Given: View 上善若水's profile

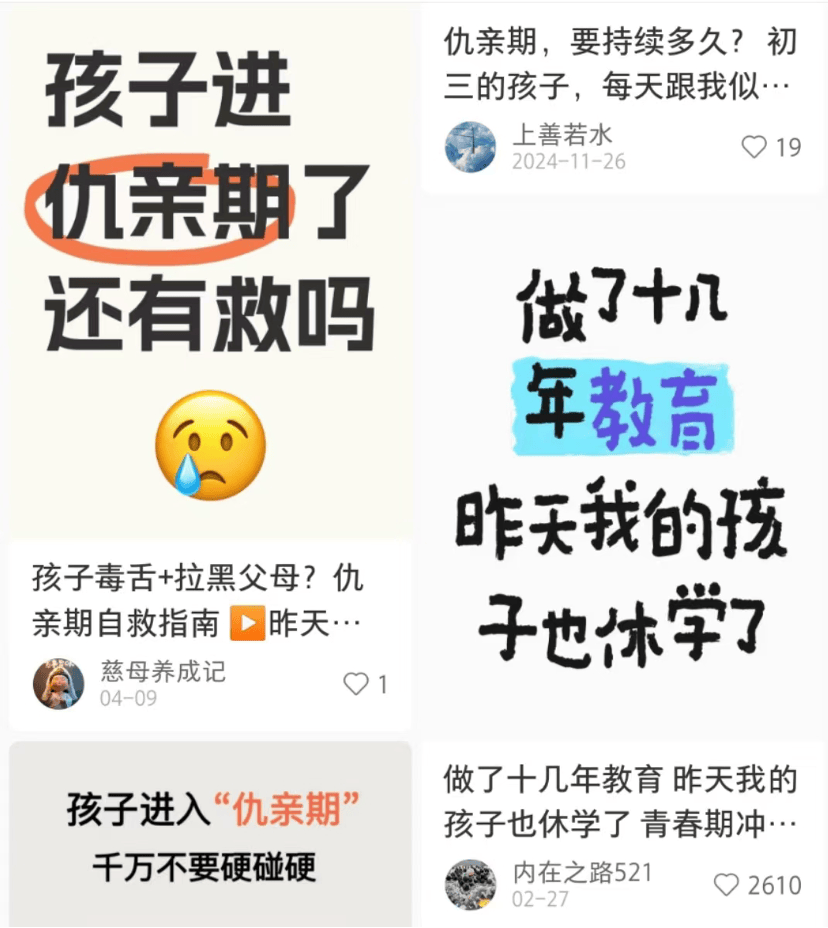Looking at the screenshot, I should 470,147.
